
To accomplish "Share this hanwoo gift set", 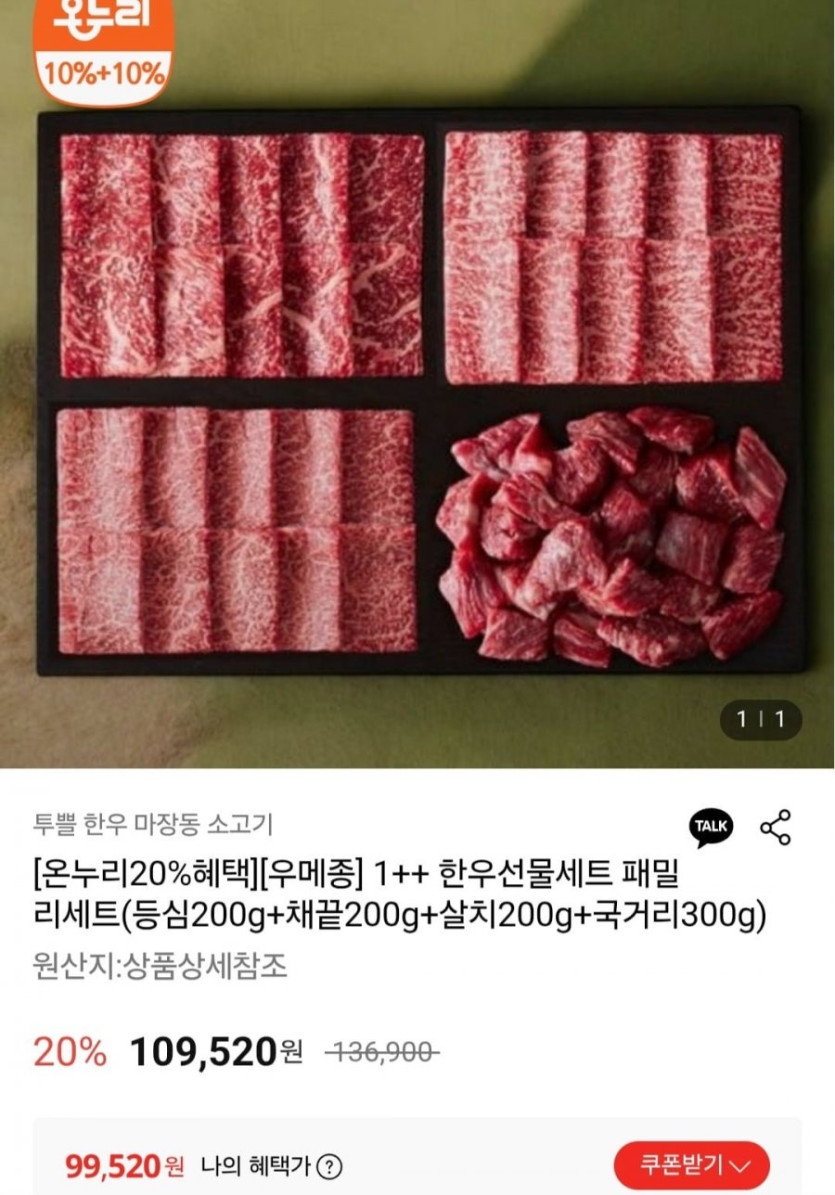I will pyautogui.click(x=776, y=827).
